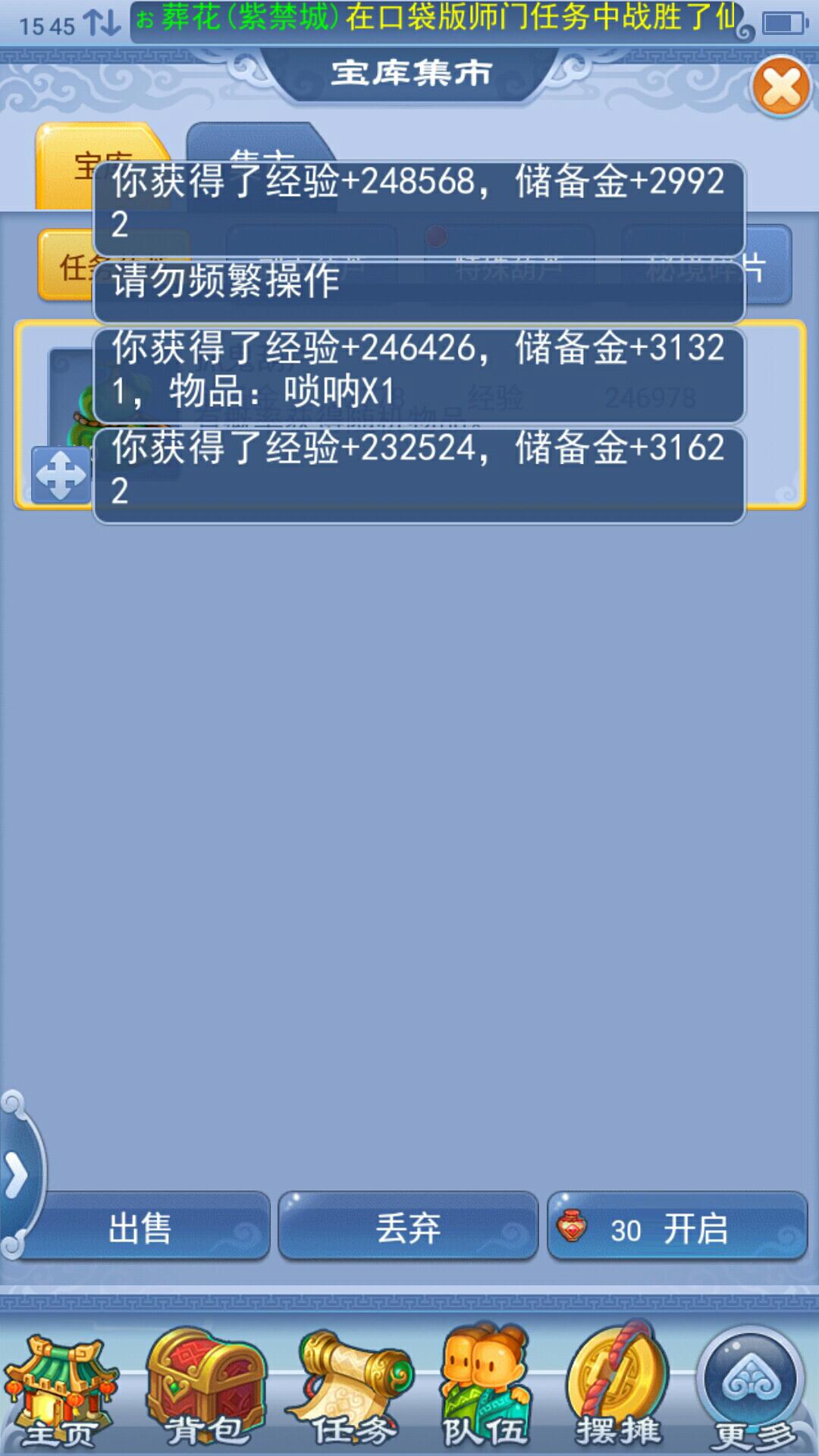
Task: Tap the 出售 button to sell item
Action: (x=141, y=1228)
